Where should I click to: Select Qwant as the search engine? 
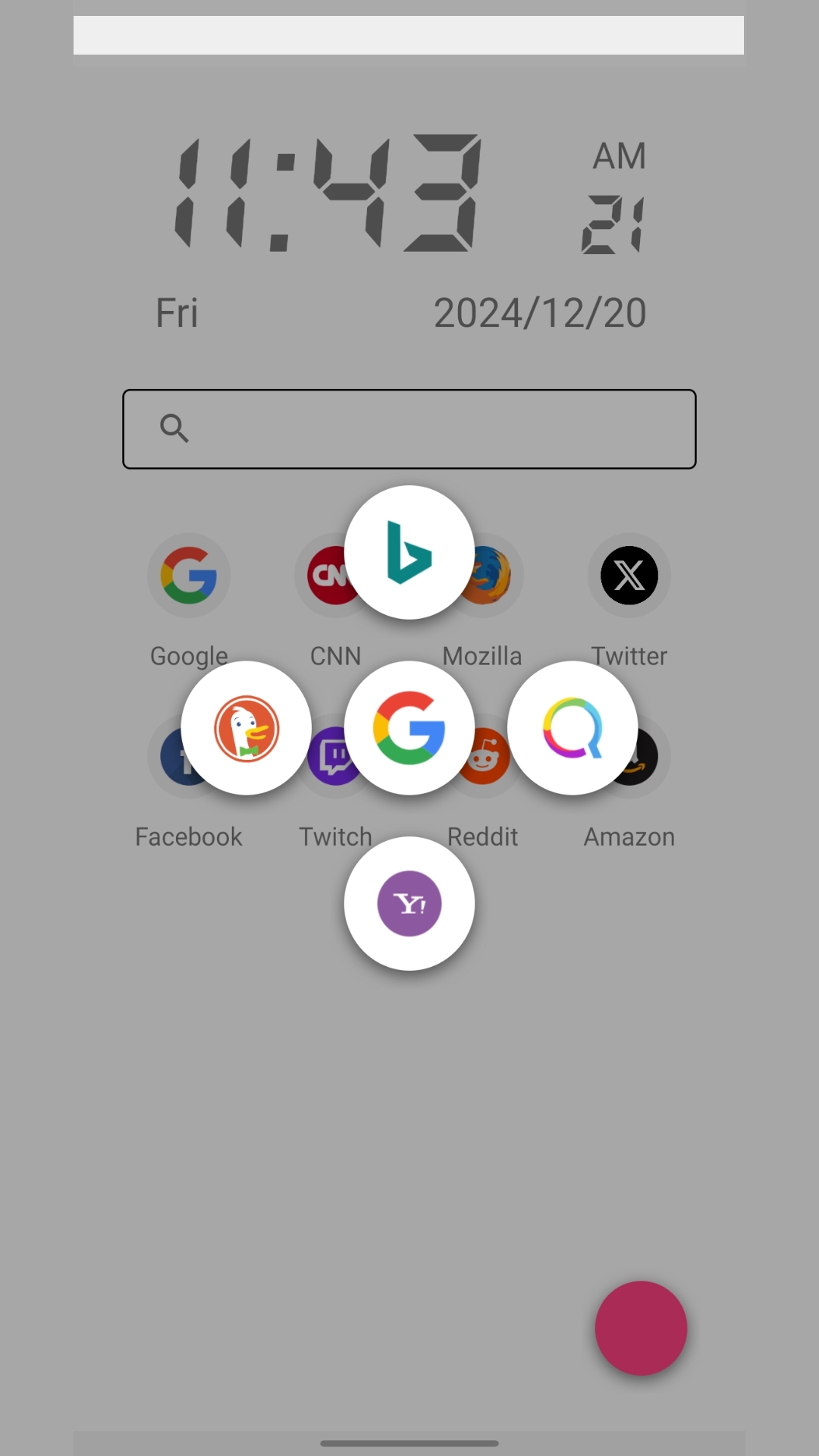pyautogui.click(x=573, y=728)
